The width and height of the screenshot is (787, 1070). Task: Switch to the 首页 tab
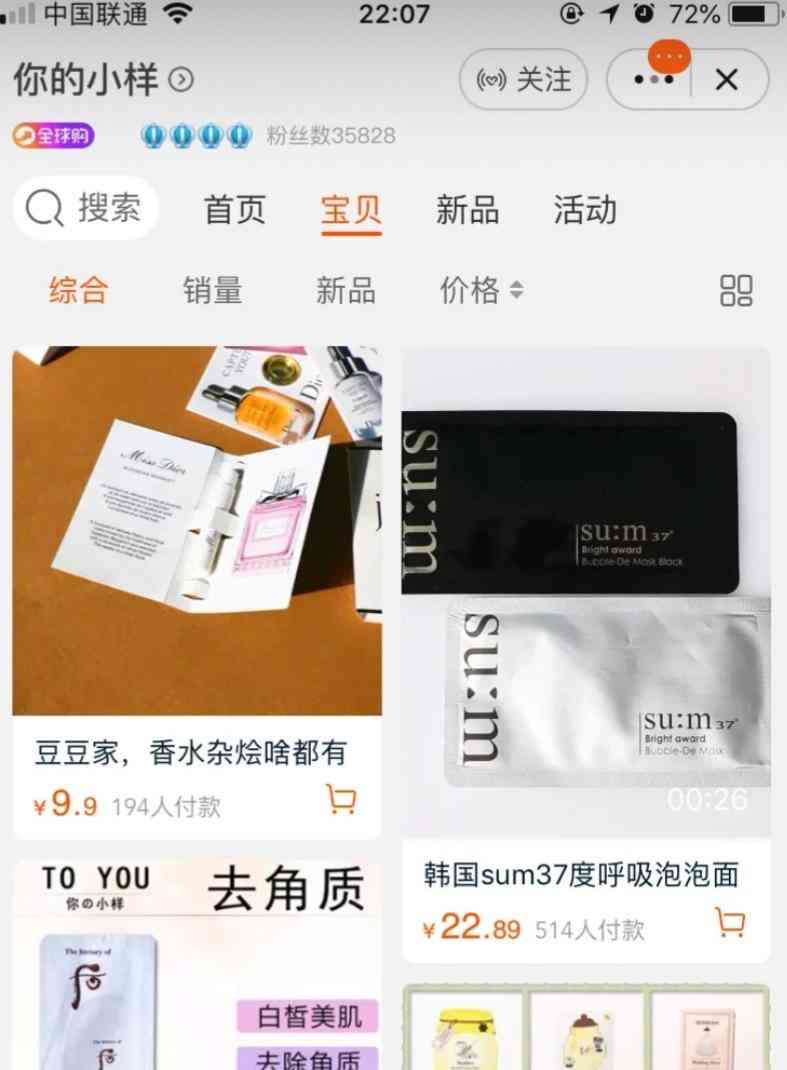[235, 210]
